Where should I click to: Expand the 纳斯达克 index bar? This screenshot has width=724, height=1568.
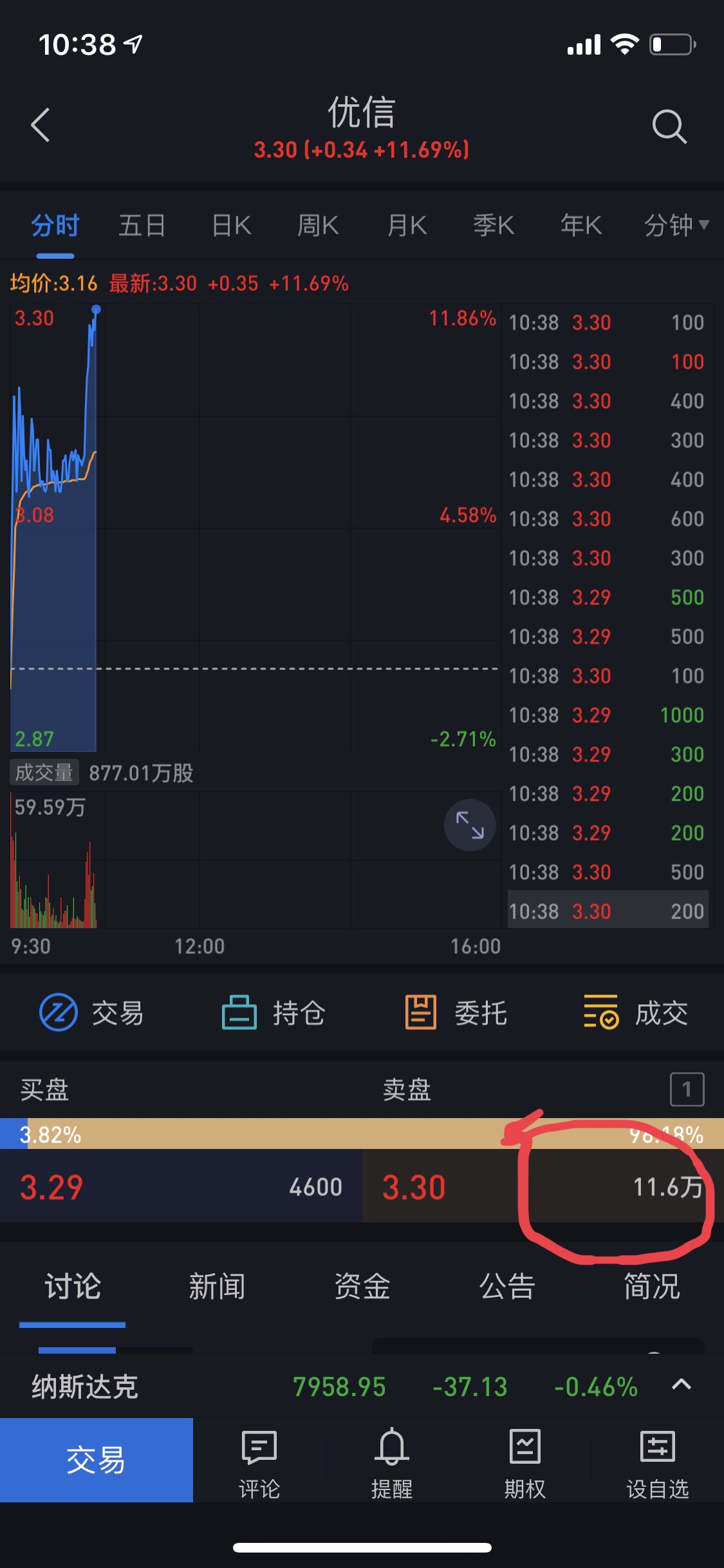[x=682, y=1385]
